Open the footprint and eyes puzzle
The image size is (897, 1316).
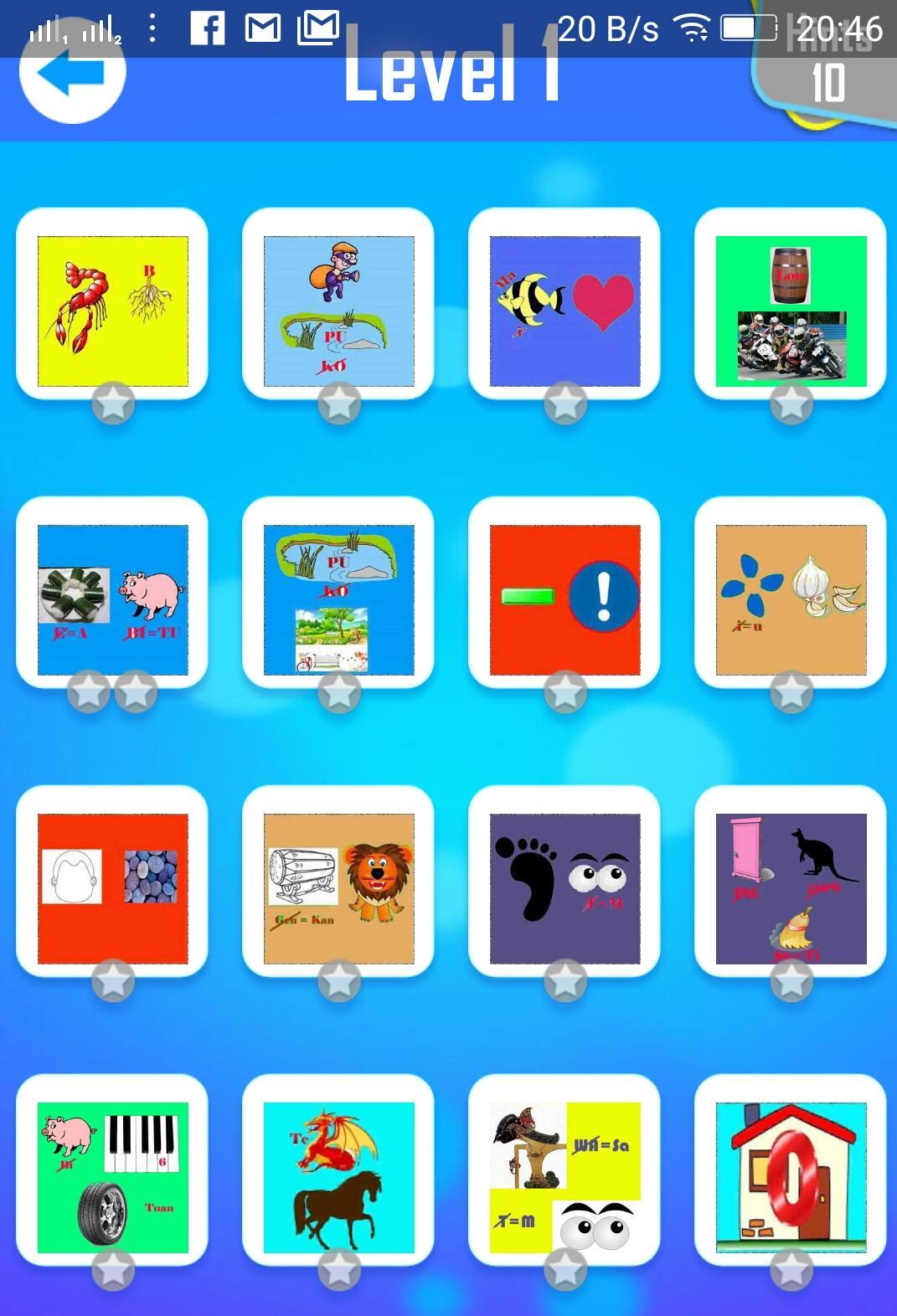[565, 888]
